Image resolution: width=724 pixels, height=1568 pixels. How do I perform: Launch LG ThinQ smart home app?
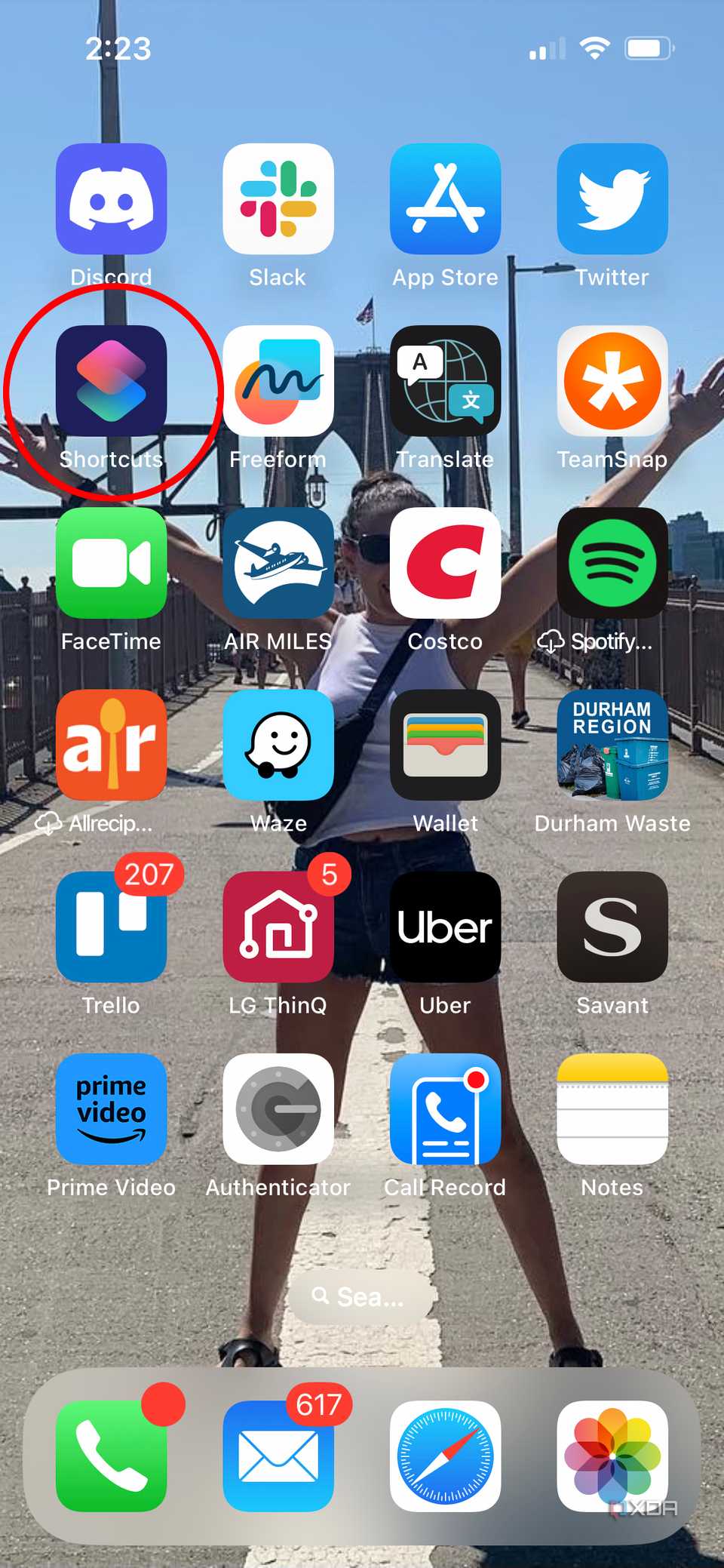tap(278, 927)
